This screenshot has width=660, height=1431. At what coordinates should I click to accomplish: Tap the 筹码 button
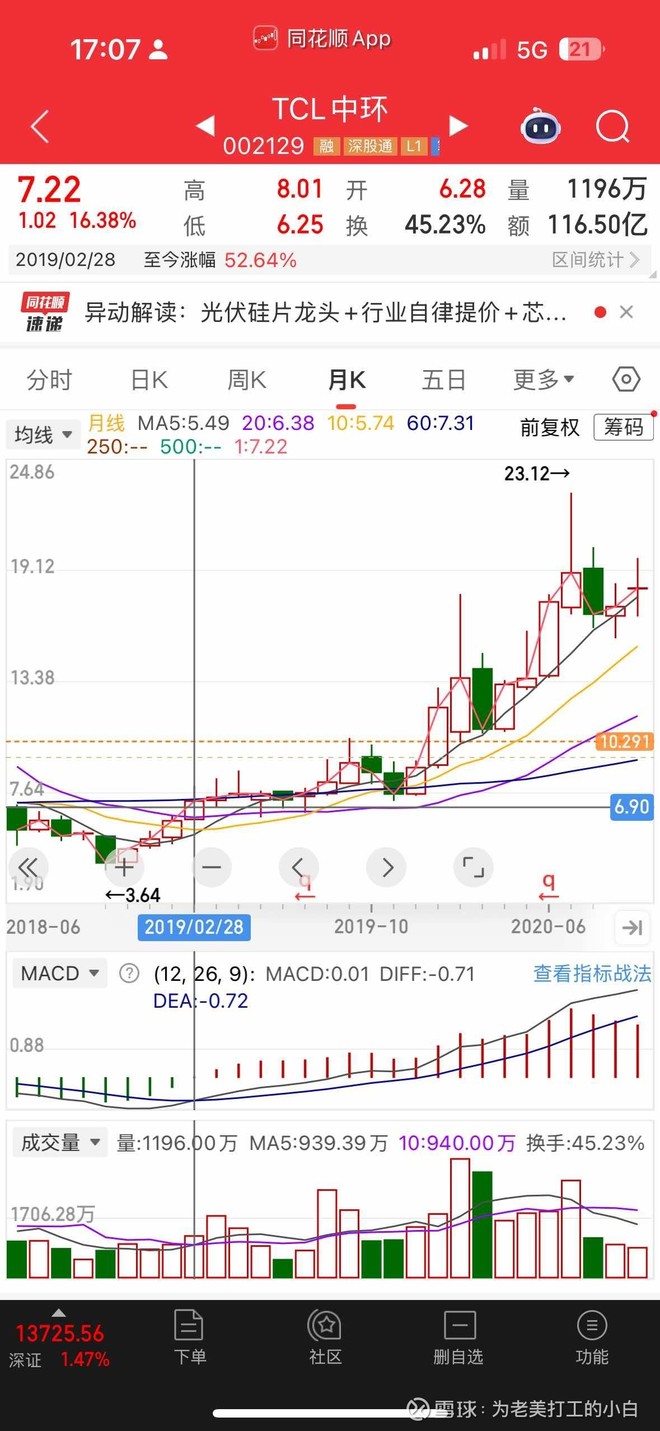pos(622,428)
